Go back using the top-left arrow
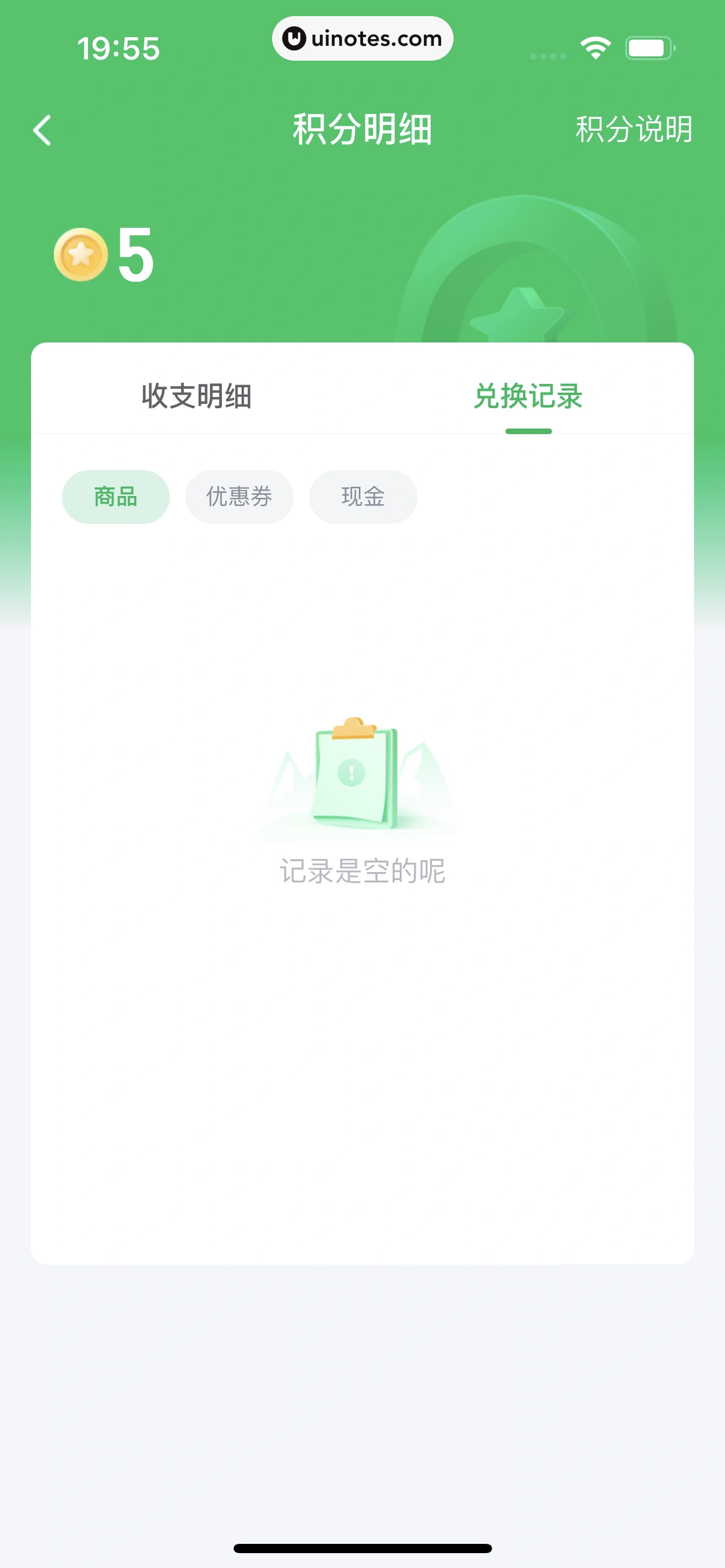Viewport: 725px width, 1568px height. pyautogui.click(x=42, y=130)
